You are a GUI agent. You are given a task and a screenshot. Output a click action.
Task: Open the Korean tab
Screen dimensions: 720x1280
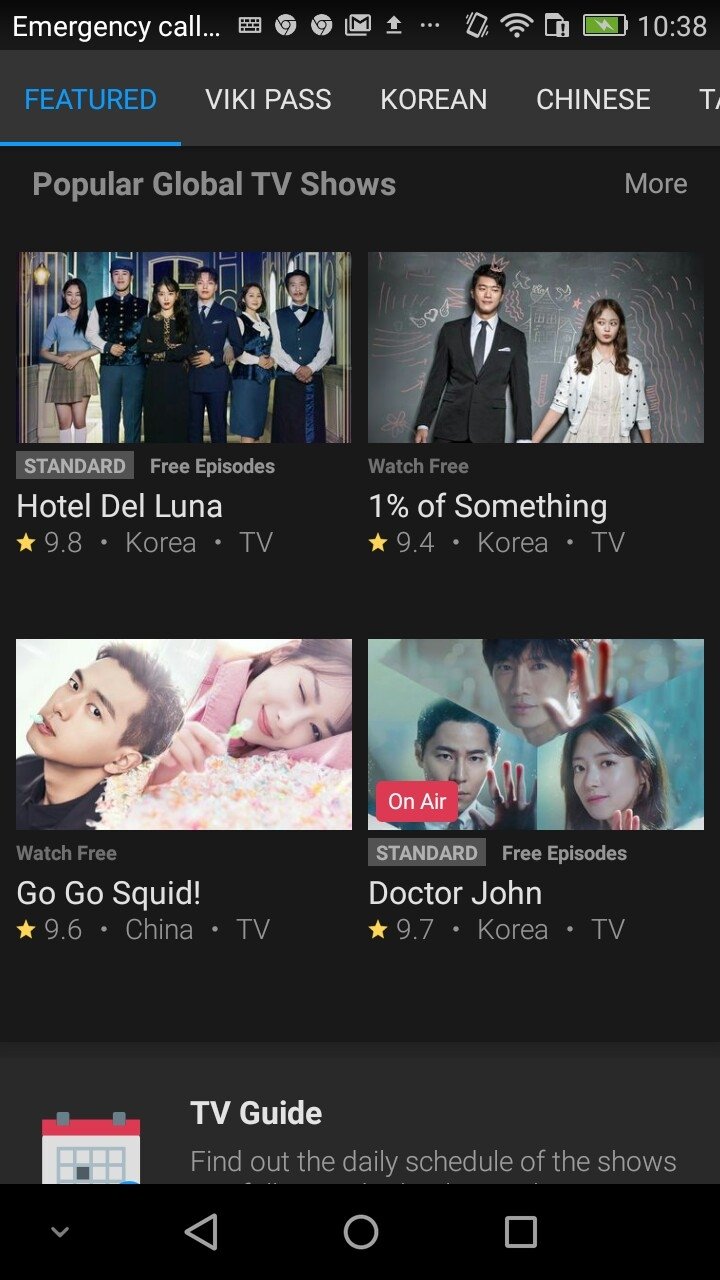point(433,99)
